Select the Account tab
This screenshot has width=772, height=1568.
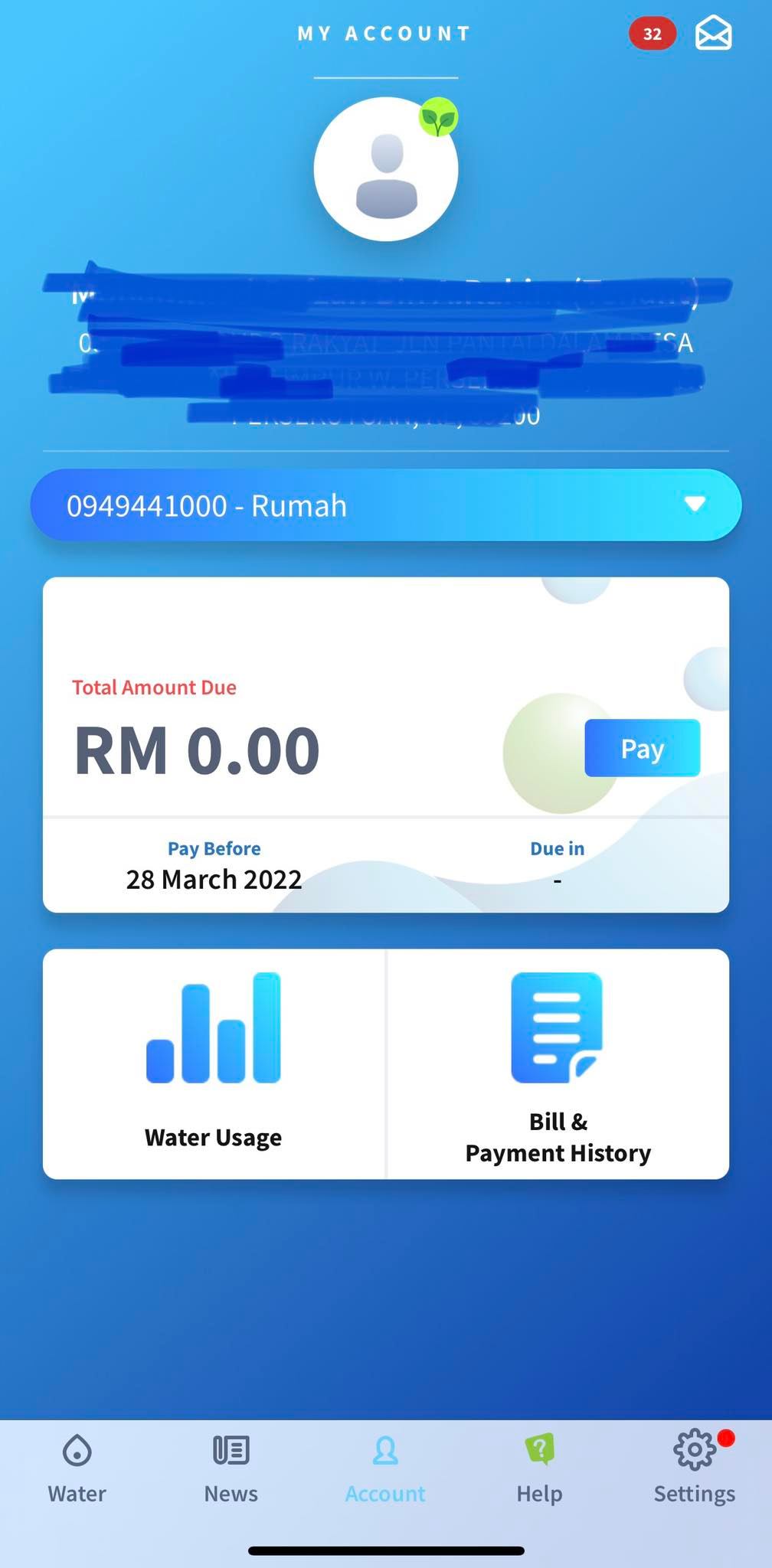click(385, 1468)
